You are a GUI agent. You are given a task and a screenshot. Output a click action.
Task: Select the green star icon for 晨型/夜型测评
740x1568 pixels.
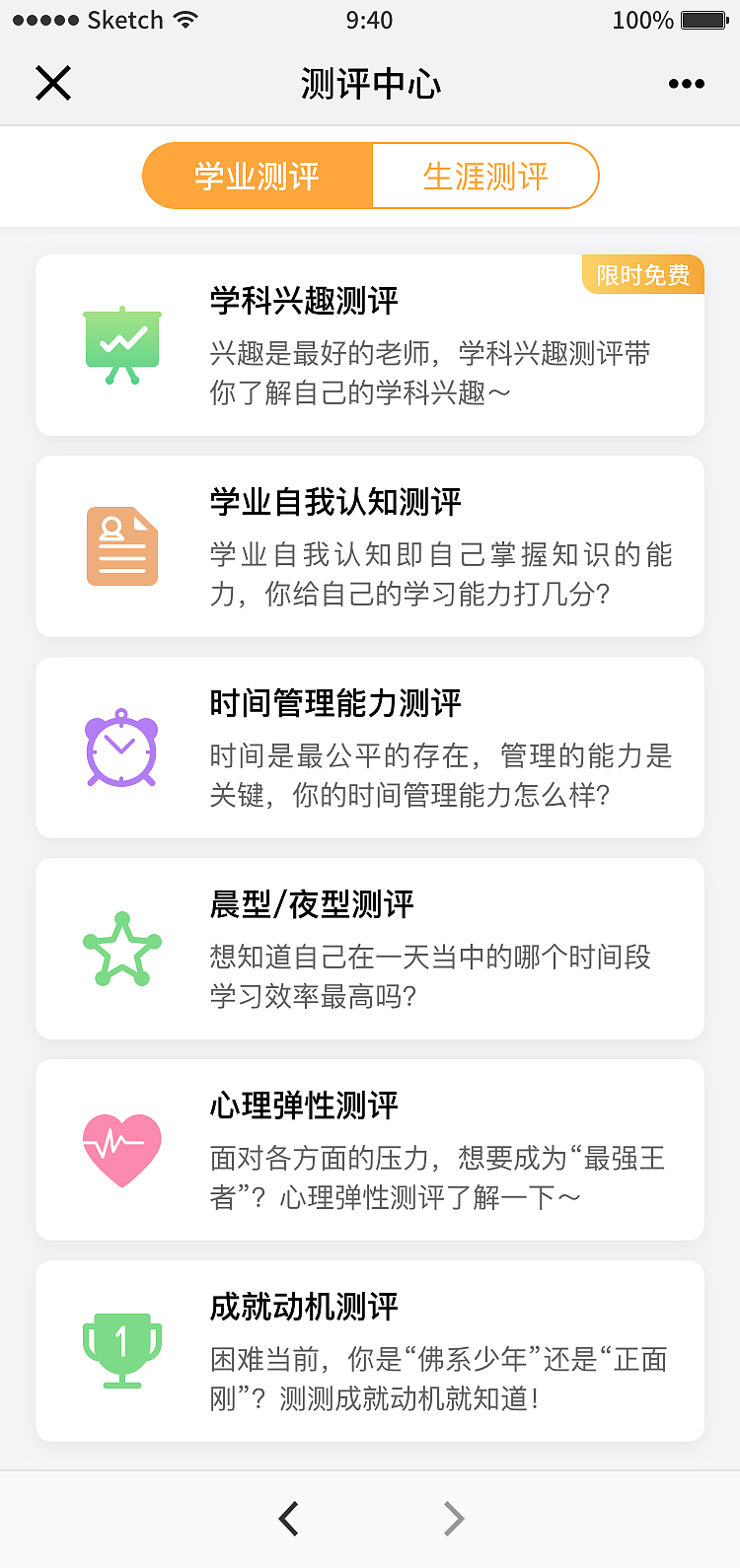coord(121,948)
